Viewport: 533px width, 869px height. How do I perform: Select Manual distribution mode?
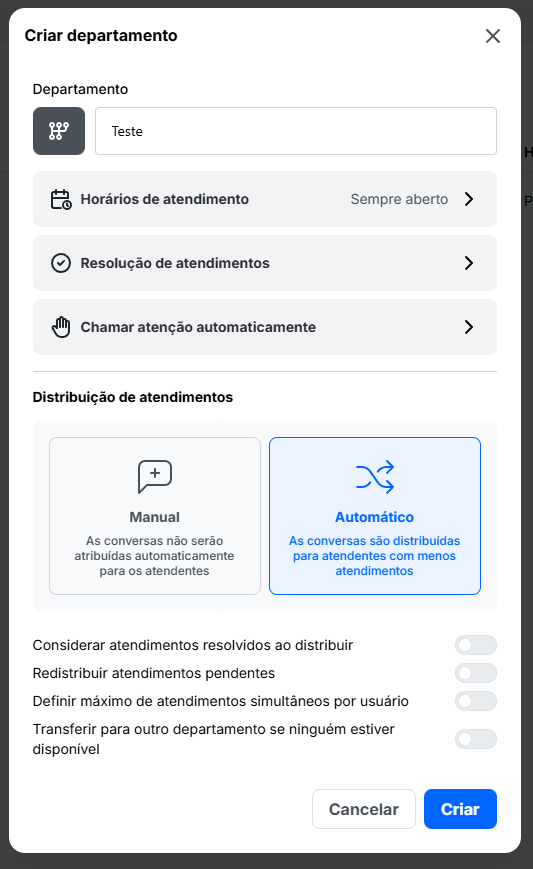(x=155, y=516)
